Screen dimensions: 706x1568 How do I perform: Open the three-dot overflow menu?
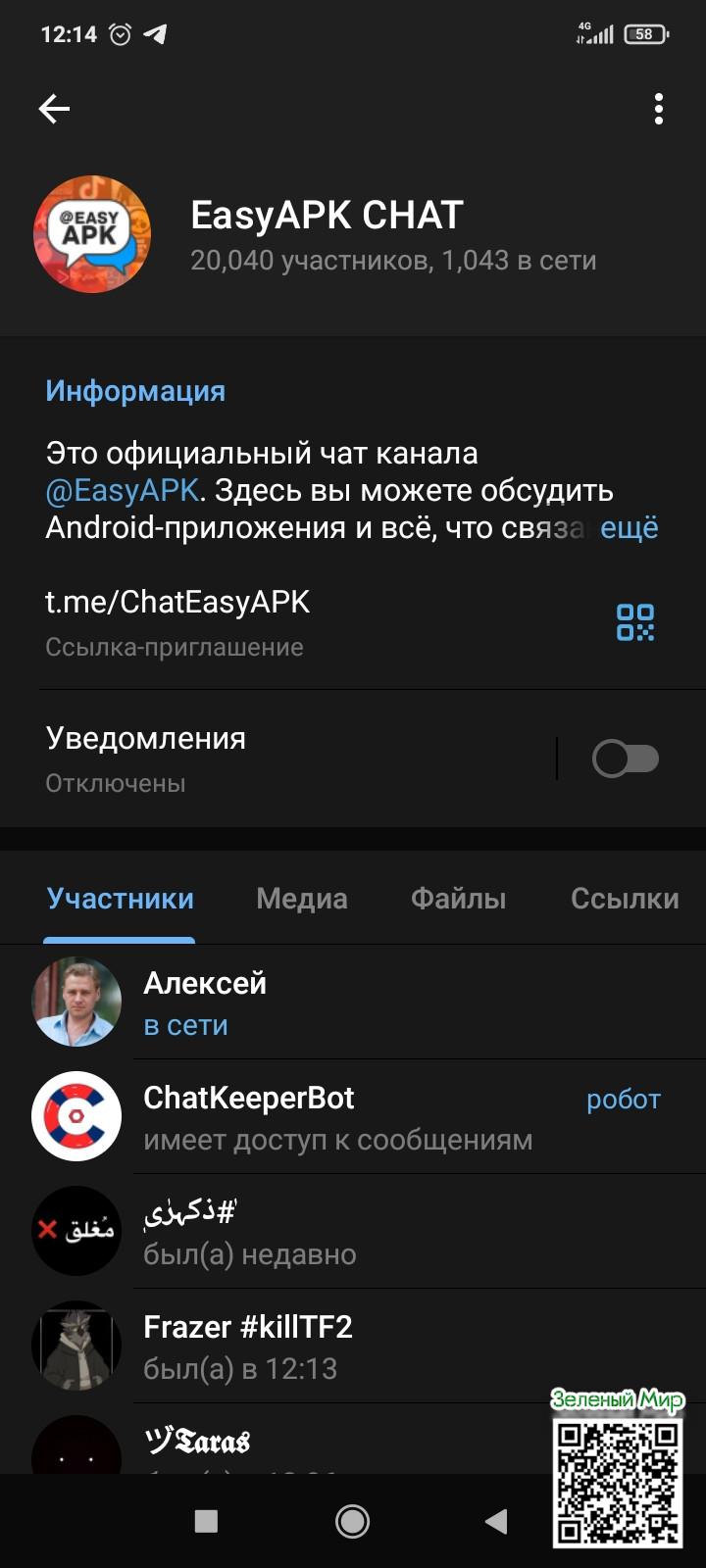pos(659,109)
